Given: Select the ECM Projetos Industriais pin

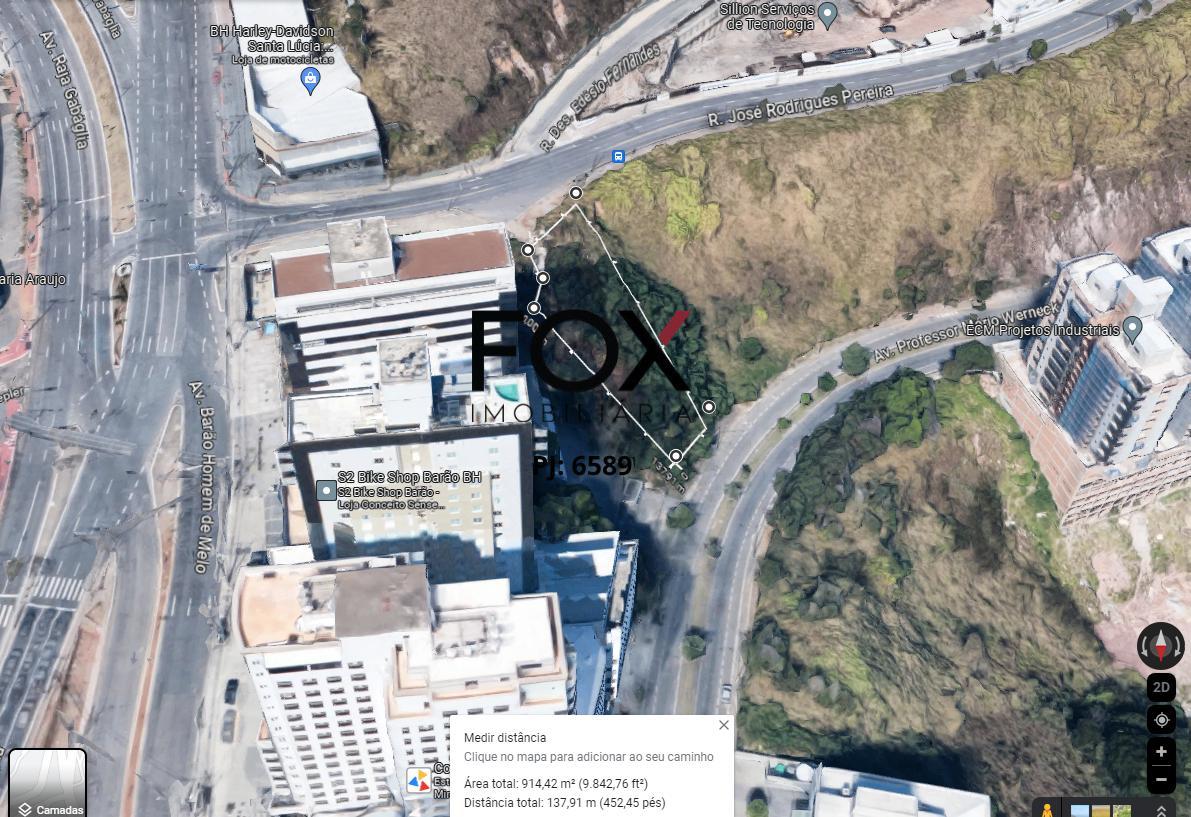Looking at the screenshot, I should tap(1132, 327).
